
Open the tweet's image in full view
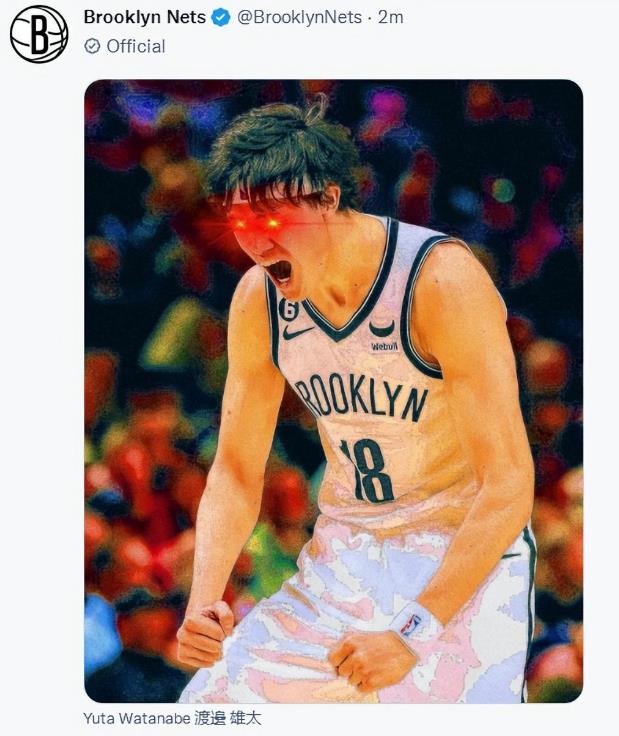tap(333, 390)
